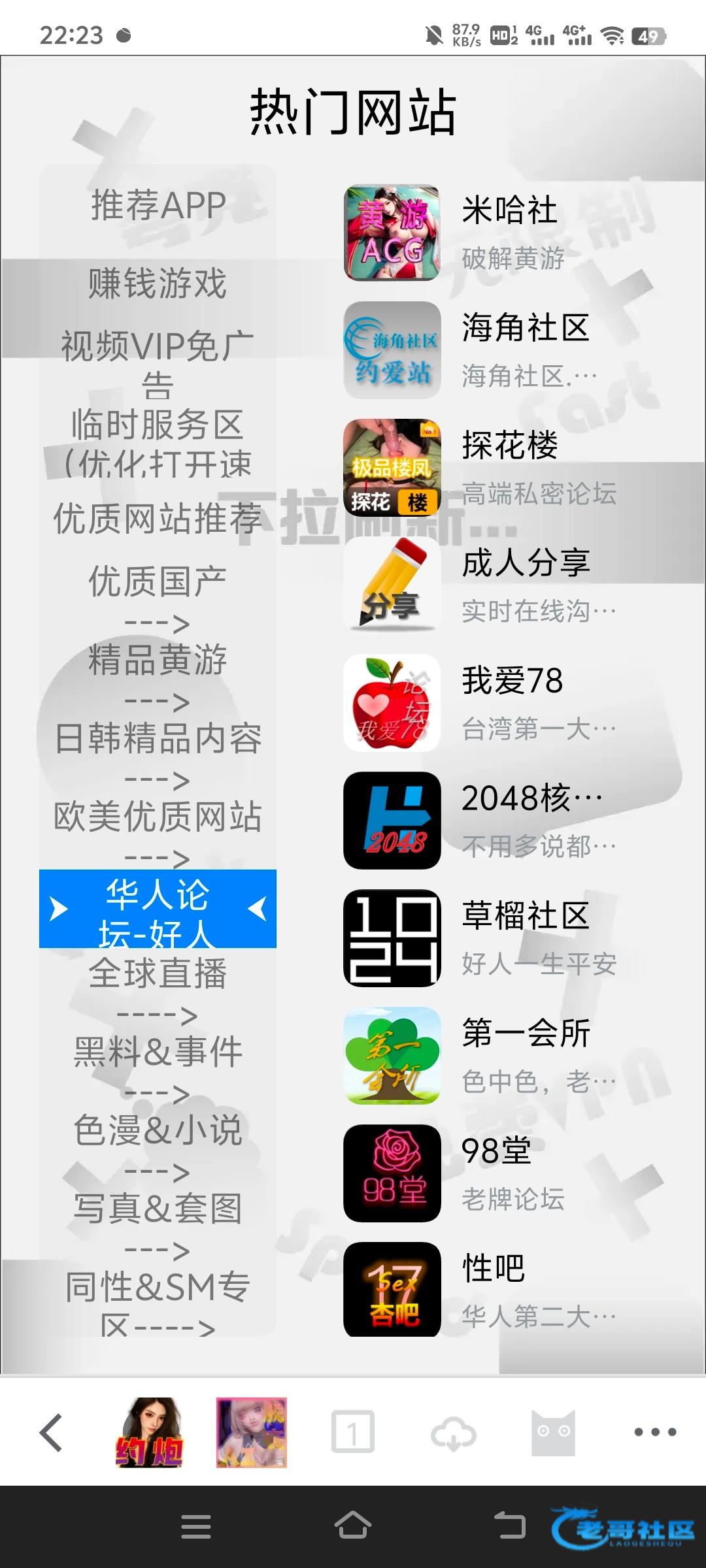The height and width of the screenshot is (1568, 706).
Task: Open the three-dot overflow menu
Action: point(654,1432)
